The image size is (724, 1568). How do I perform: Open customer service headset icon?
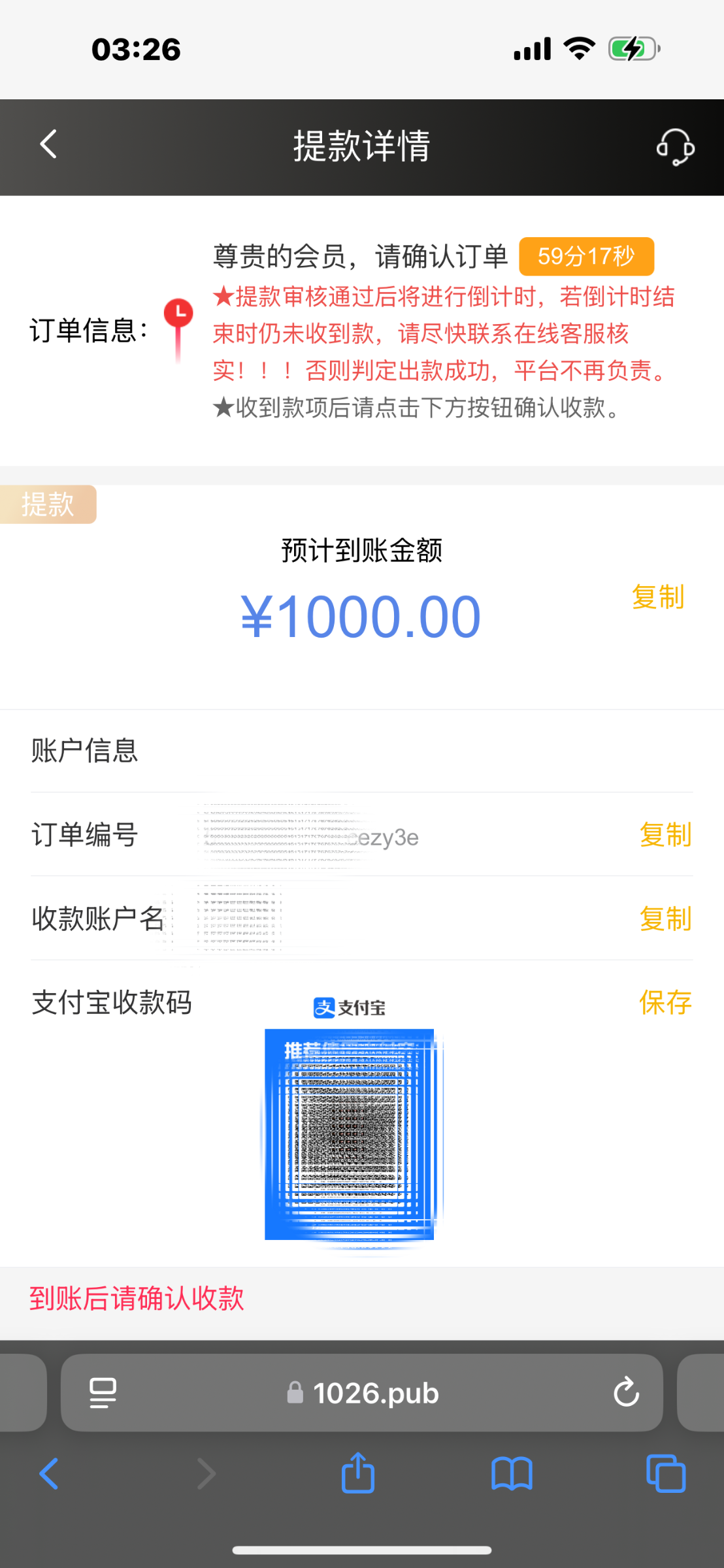pyautogui.click(x=675, y=146)
